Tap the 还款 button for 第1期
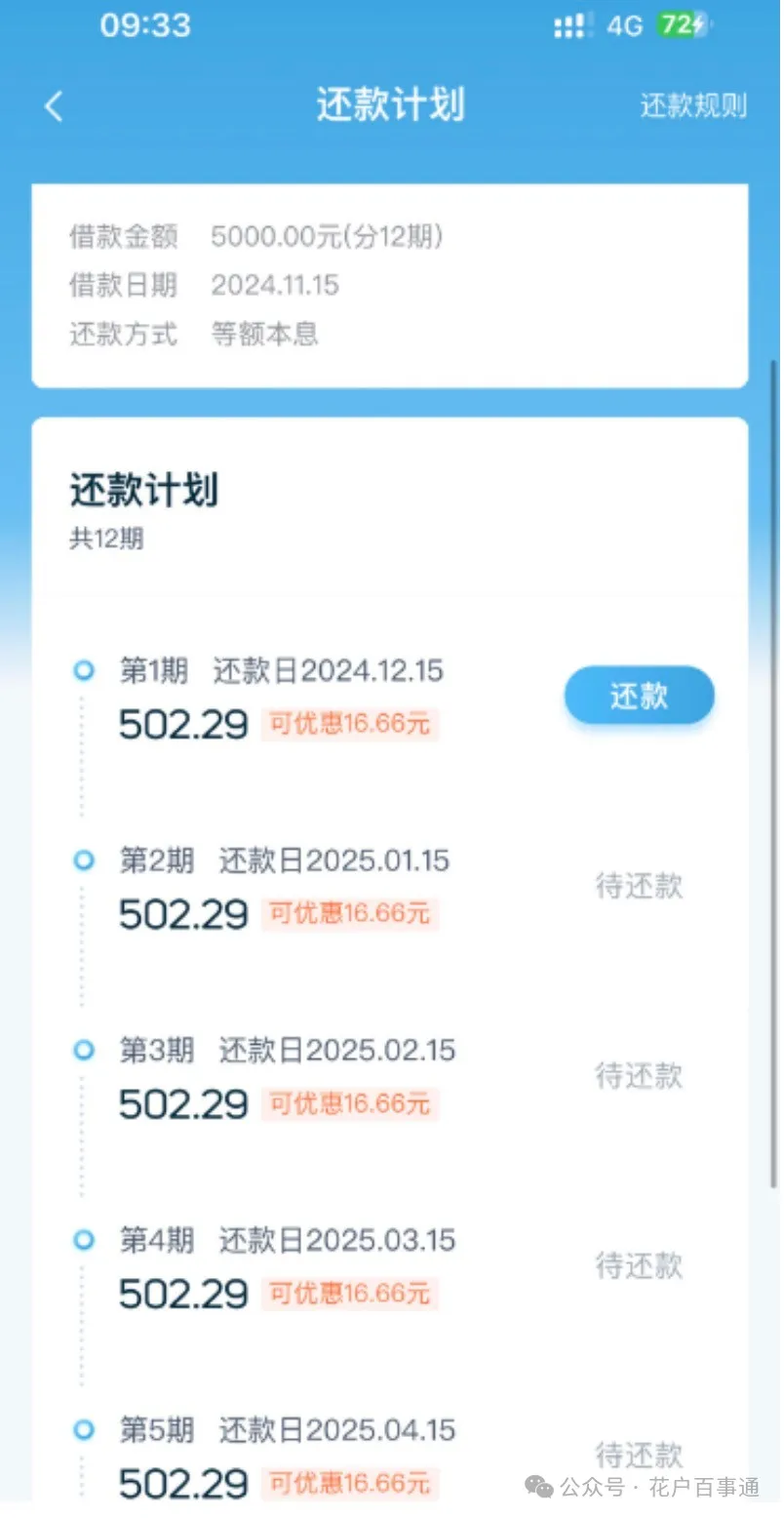Screen dimensions: 784x1518 tap(640, 696)
